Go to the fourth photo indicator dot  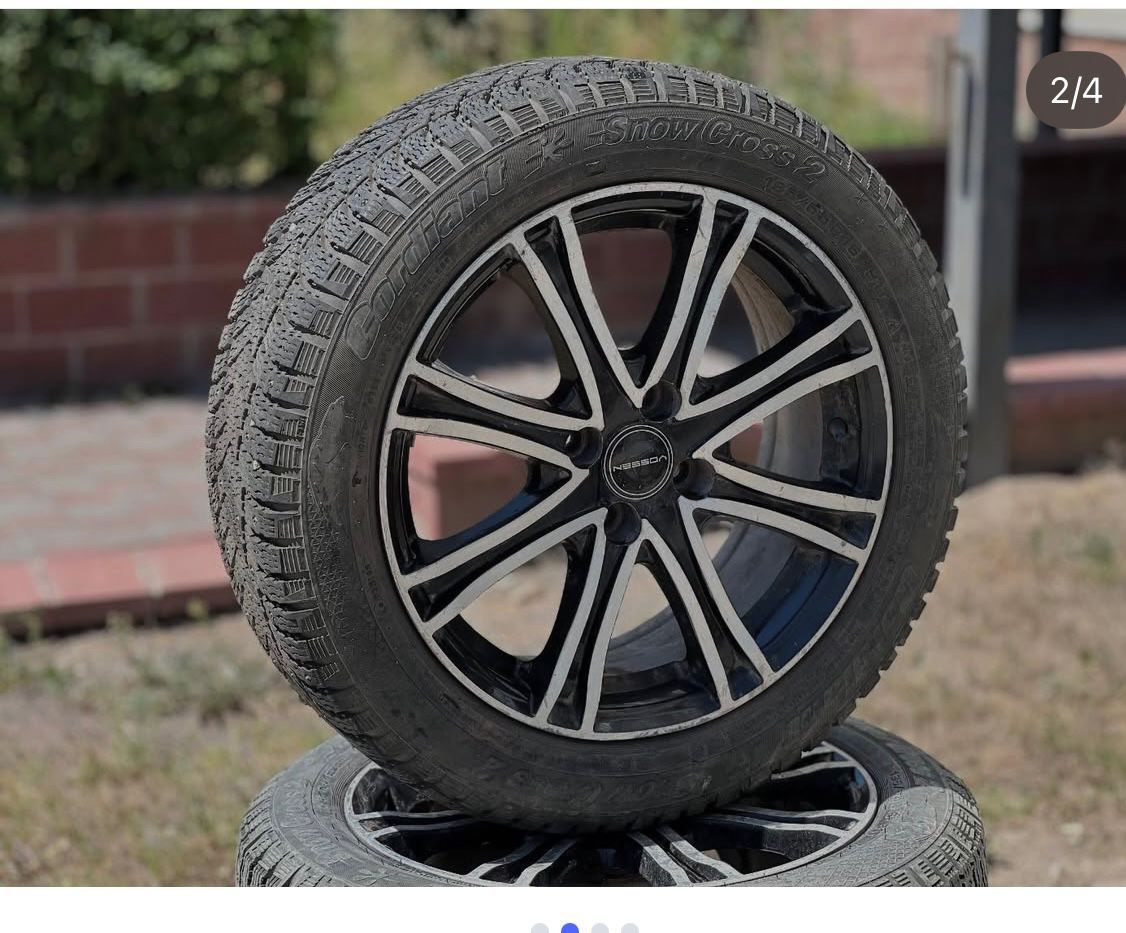630,929
